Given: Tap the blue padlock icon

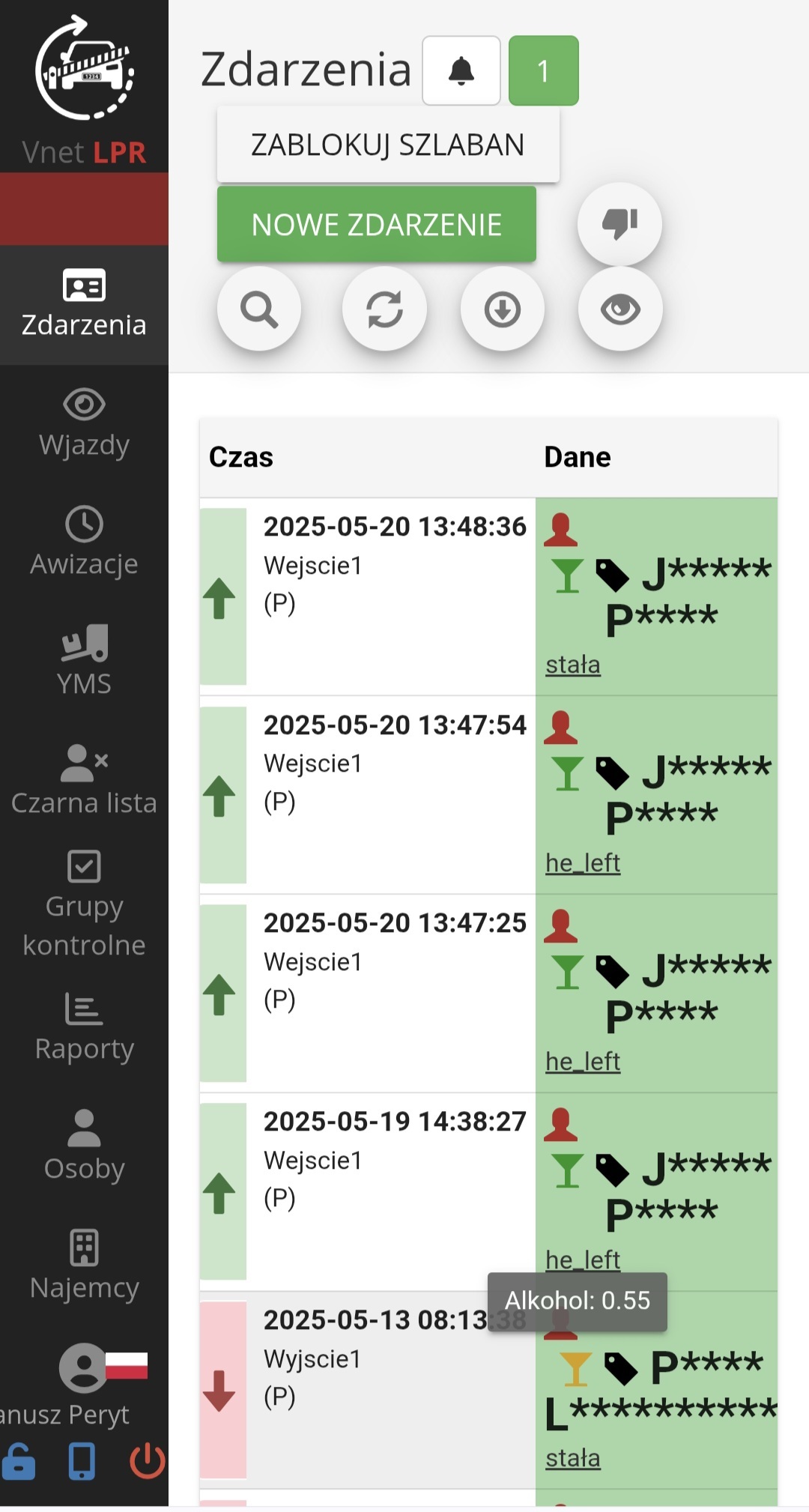Looking at the screenshot, I should (x=19, y=1462).
